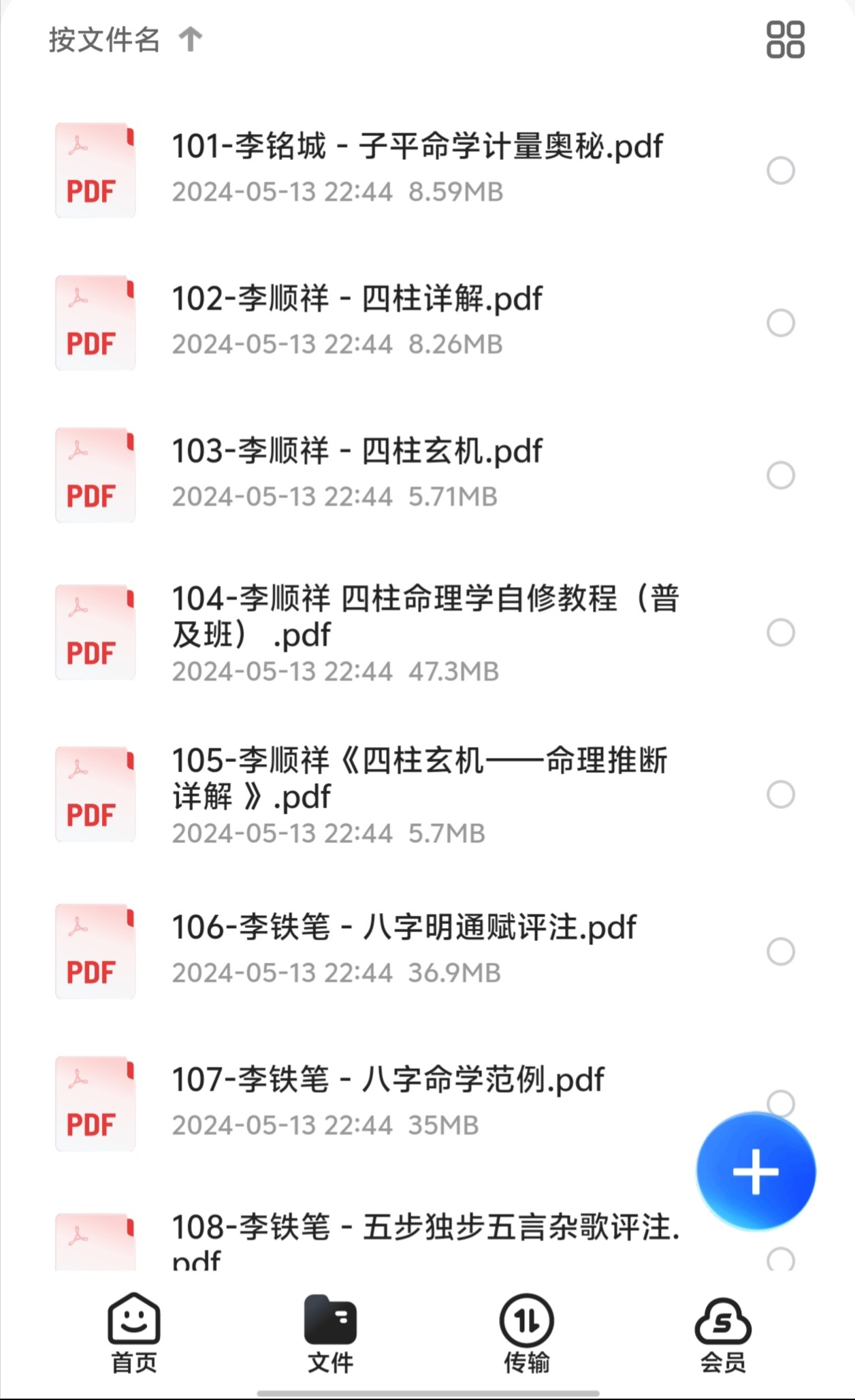Tap the blue plus floating button
The image size is (855, 1400).
pyautogui.click(x=756, y=1171)
